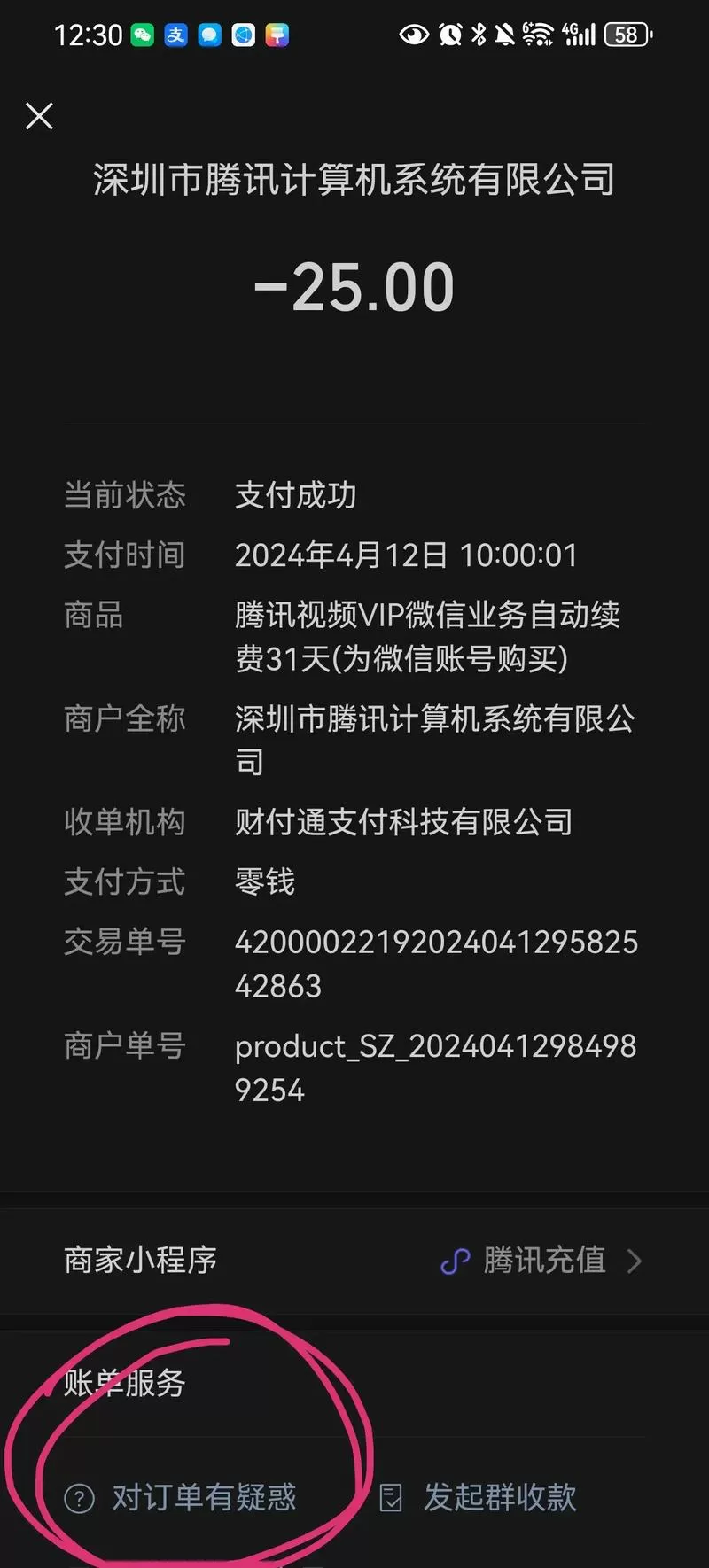Open 发起群收款 to start group collection
Viewport: 709px width, 1568px height.
pos(499,1497)
